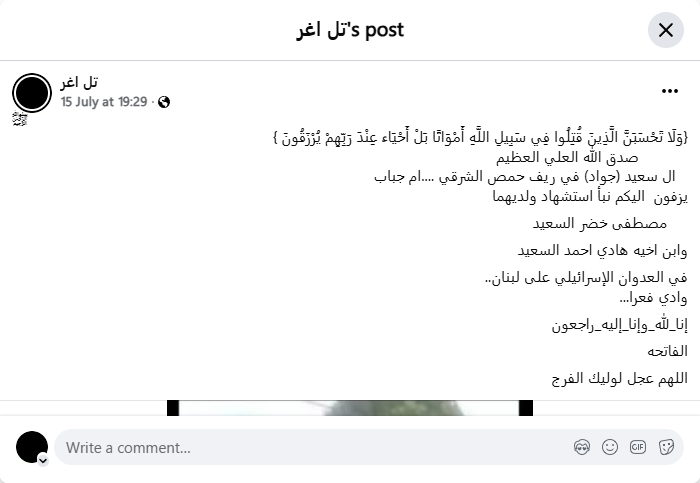Open تل اغر profile name link
700x483 pixels.
click(x=79, y=82)
